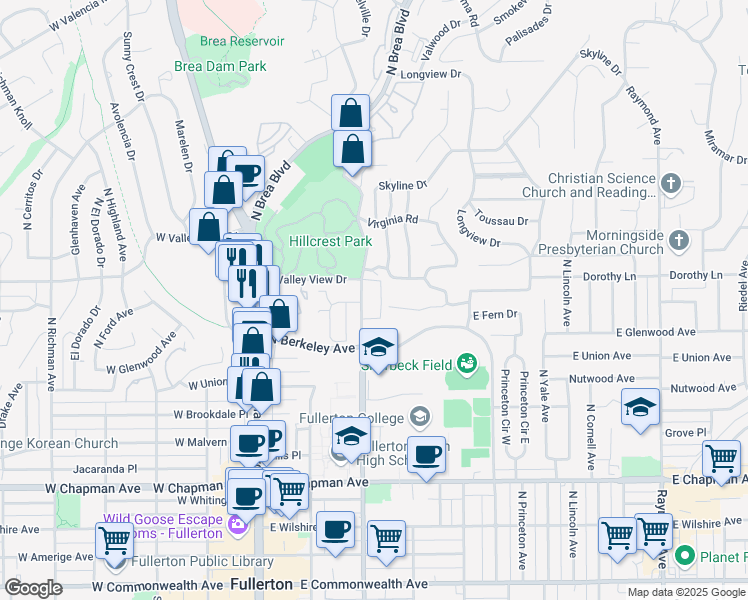Select the coffee cup marker beside Fullerton High School
This screenshot has width=748, height=600.
pos(426,456)
